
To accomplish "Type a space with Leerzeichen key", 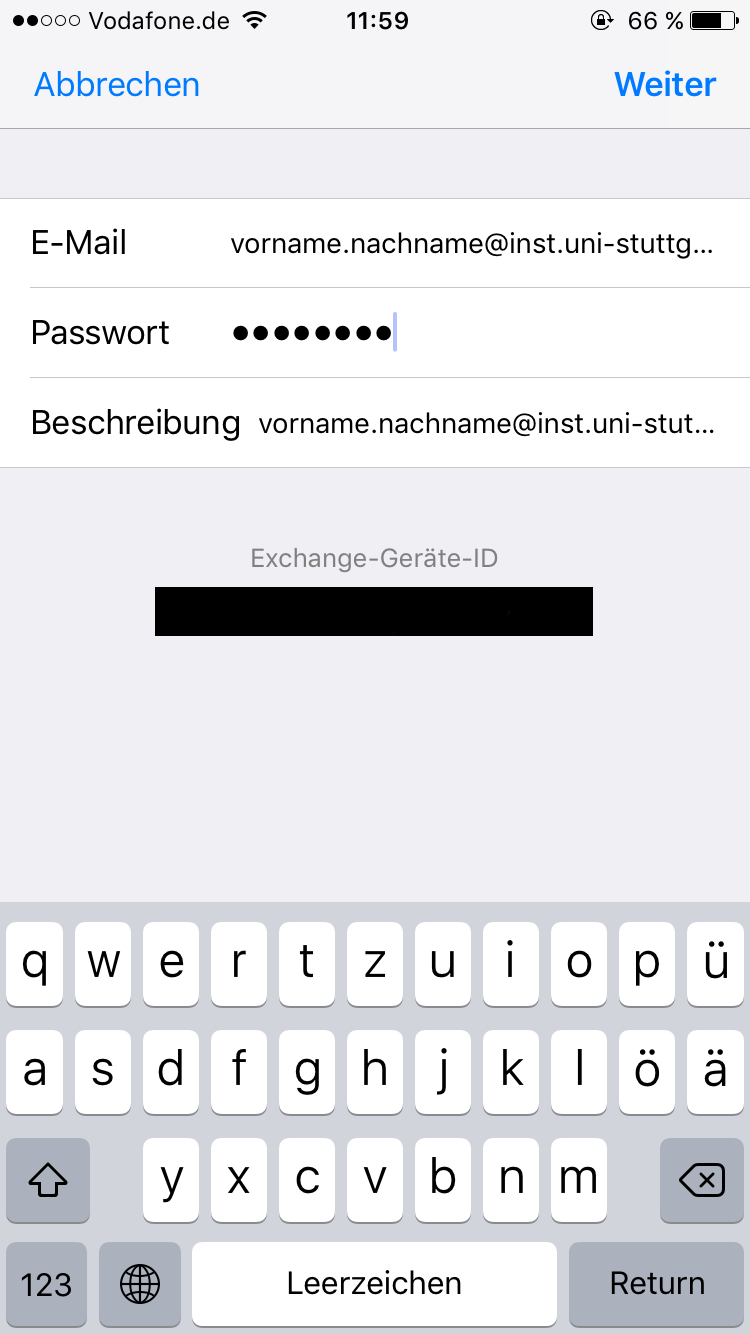I will point(374,1284).
